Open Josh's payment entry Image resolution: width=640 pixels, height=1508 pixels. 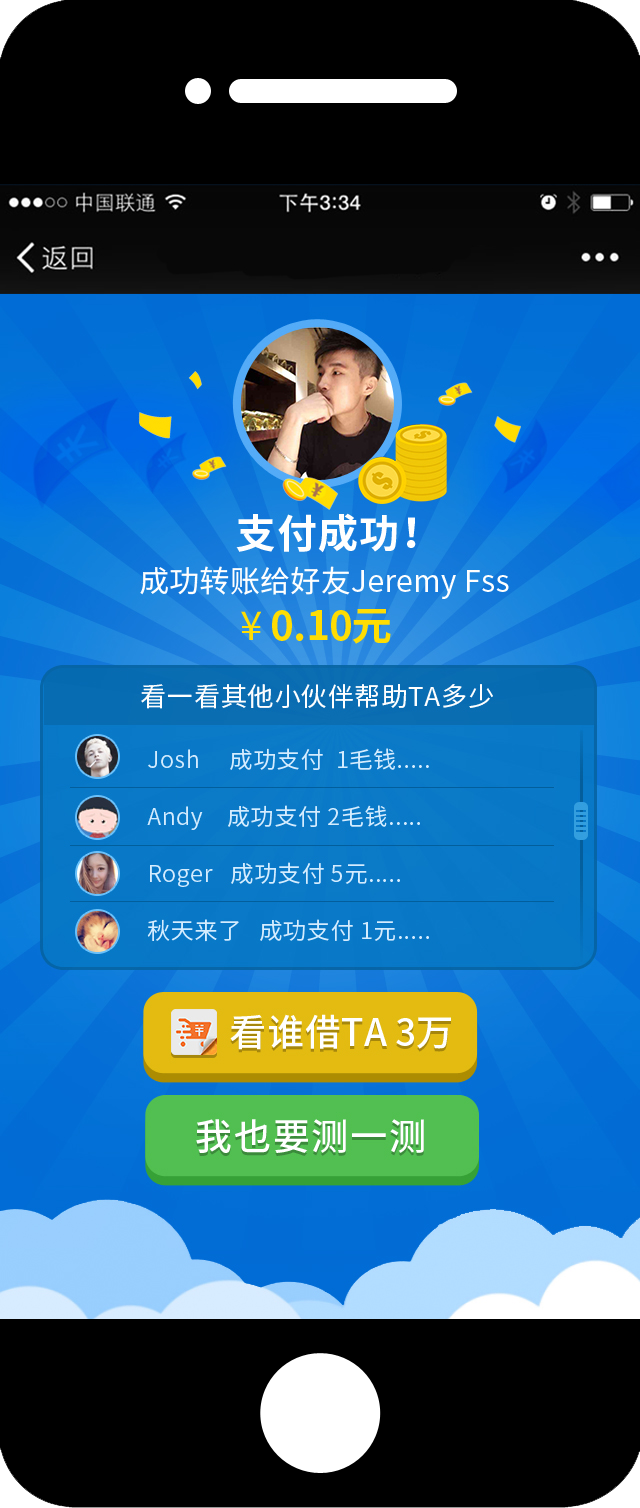(x=312, y=759)
